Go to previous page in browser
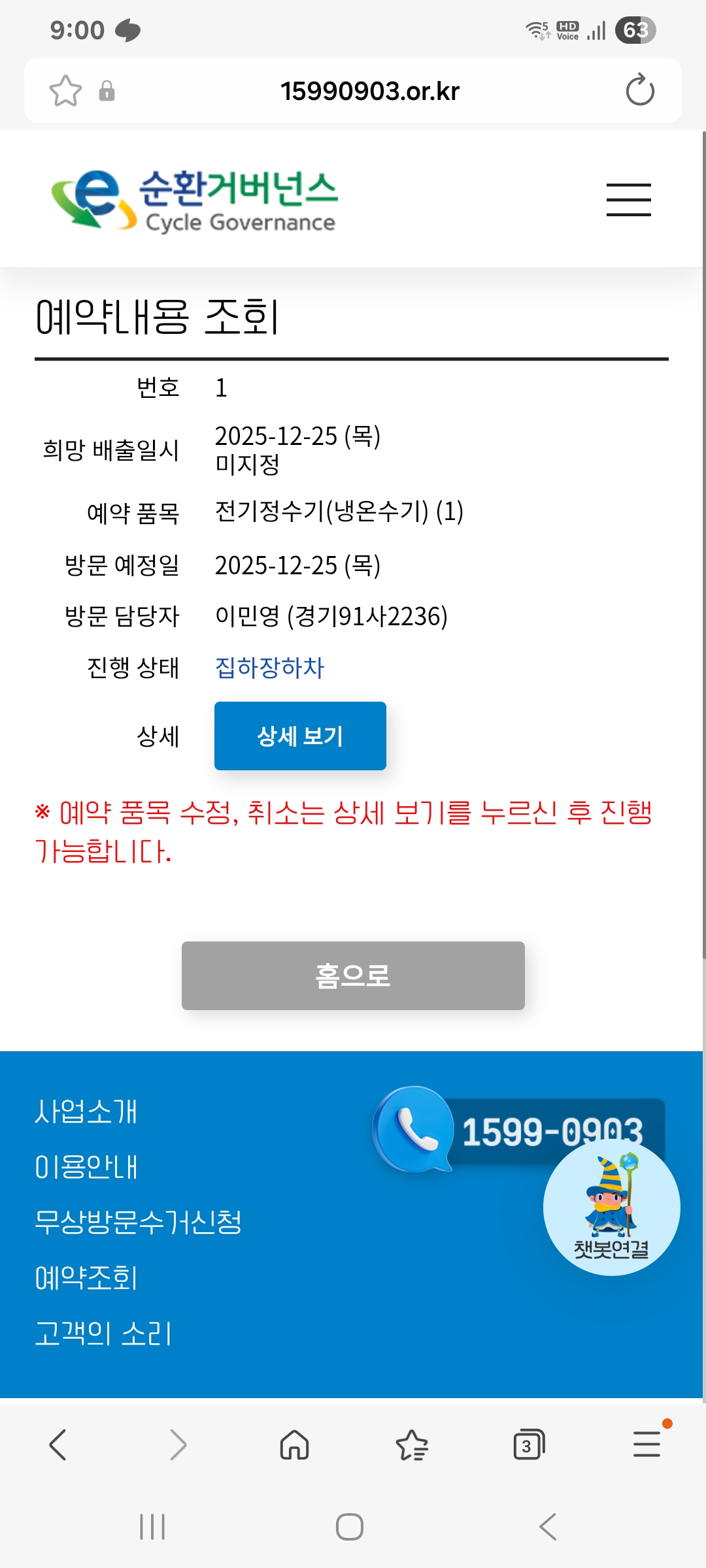The height and width of the screenshot is (1568, 706). 58,1445
